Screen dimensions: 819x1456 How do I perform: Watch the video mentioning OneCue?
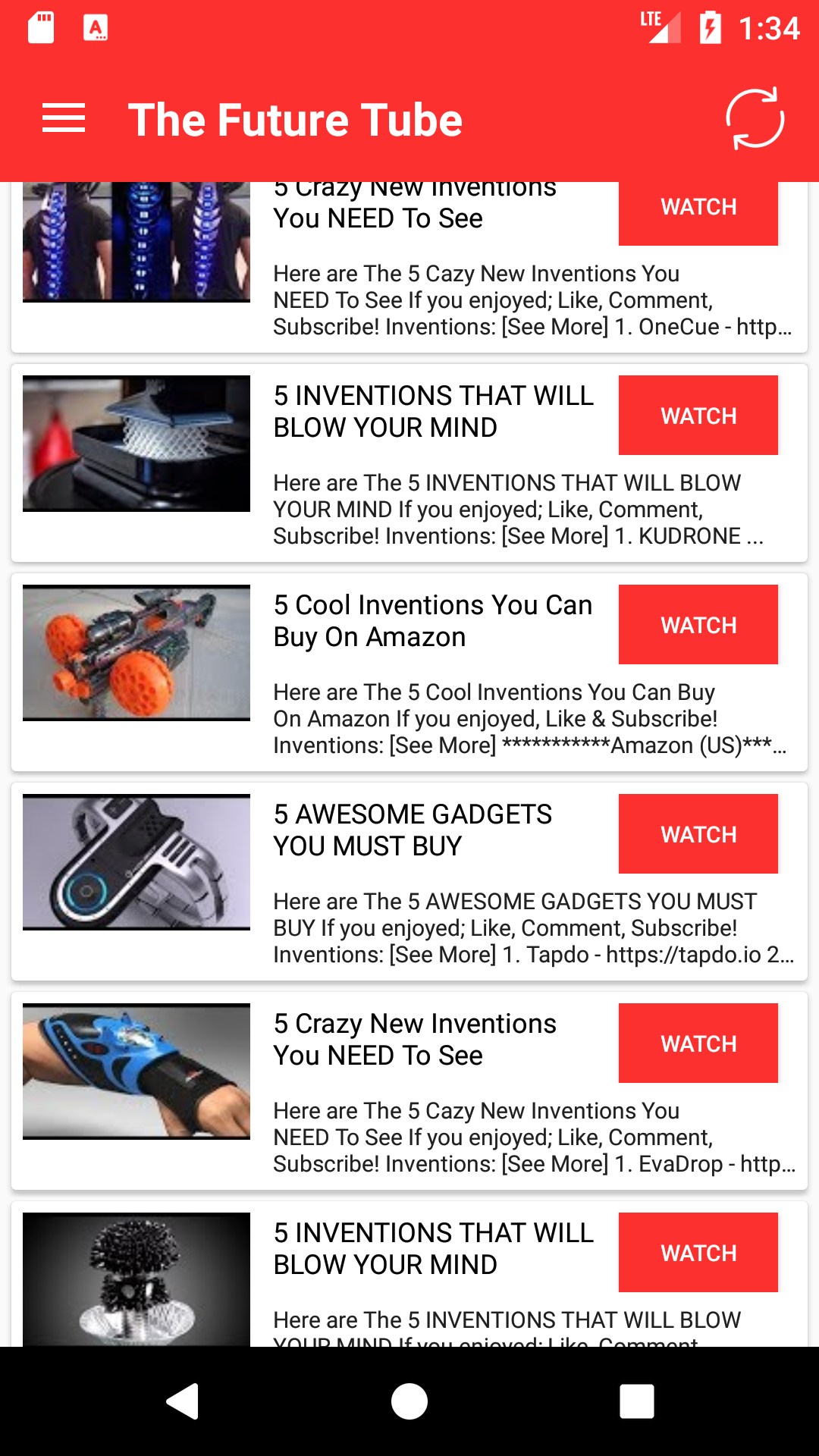click(698, 208)
